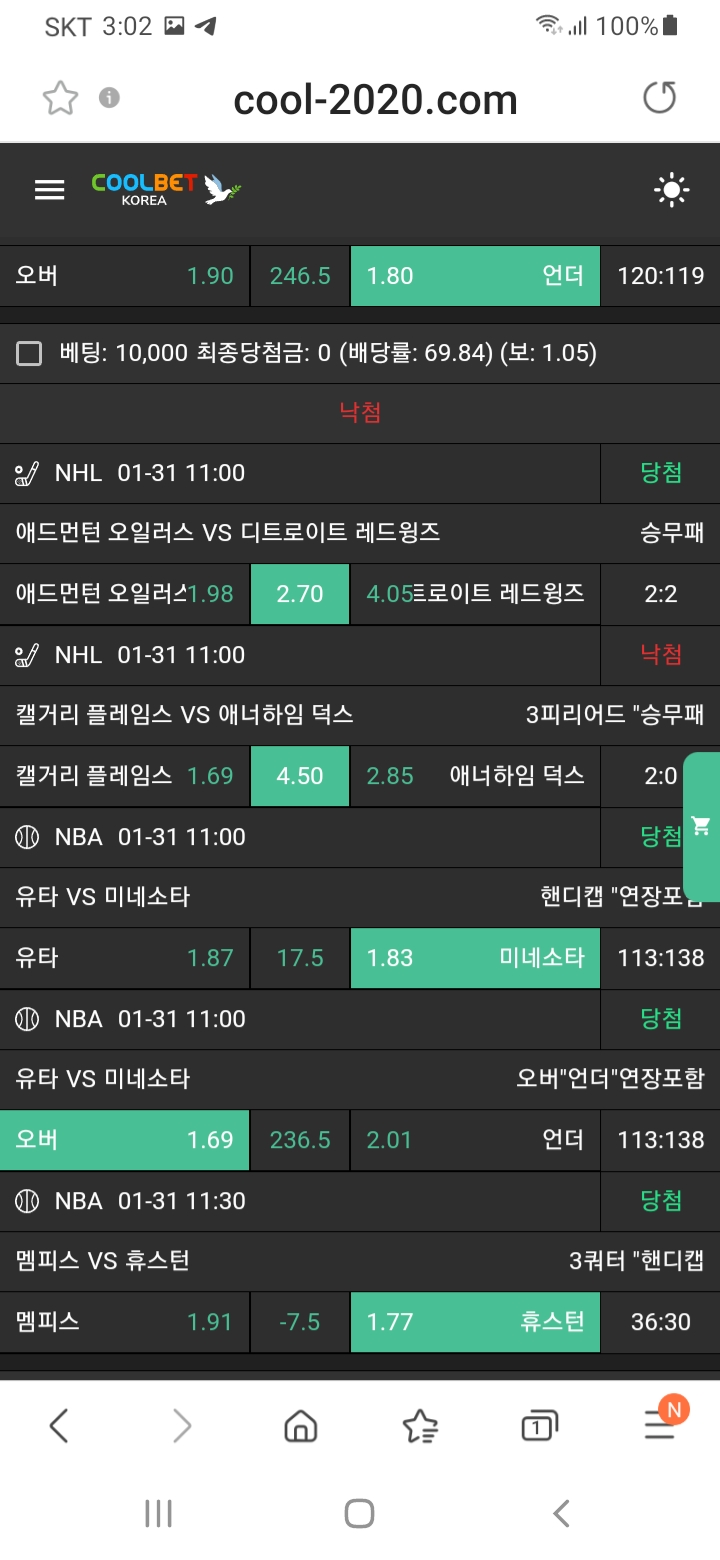720x1560 pixels.
Task: Reload the cool-2020.com page
Action: [659, 98]
